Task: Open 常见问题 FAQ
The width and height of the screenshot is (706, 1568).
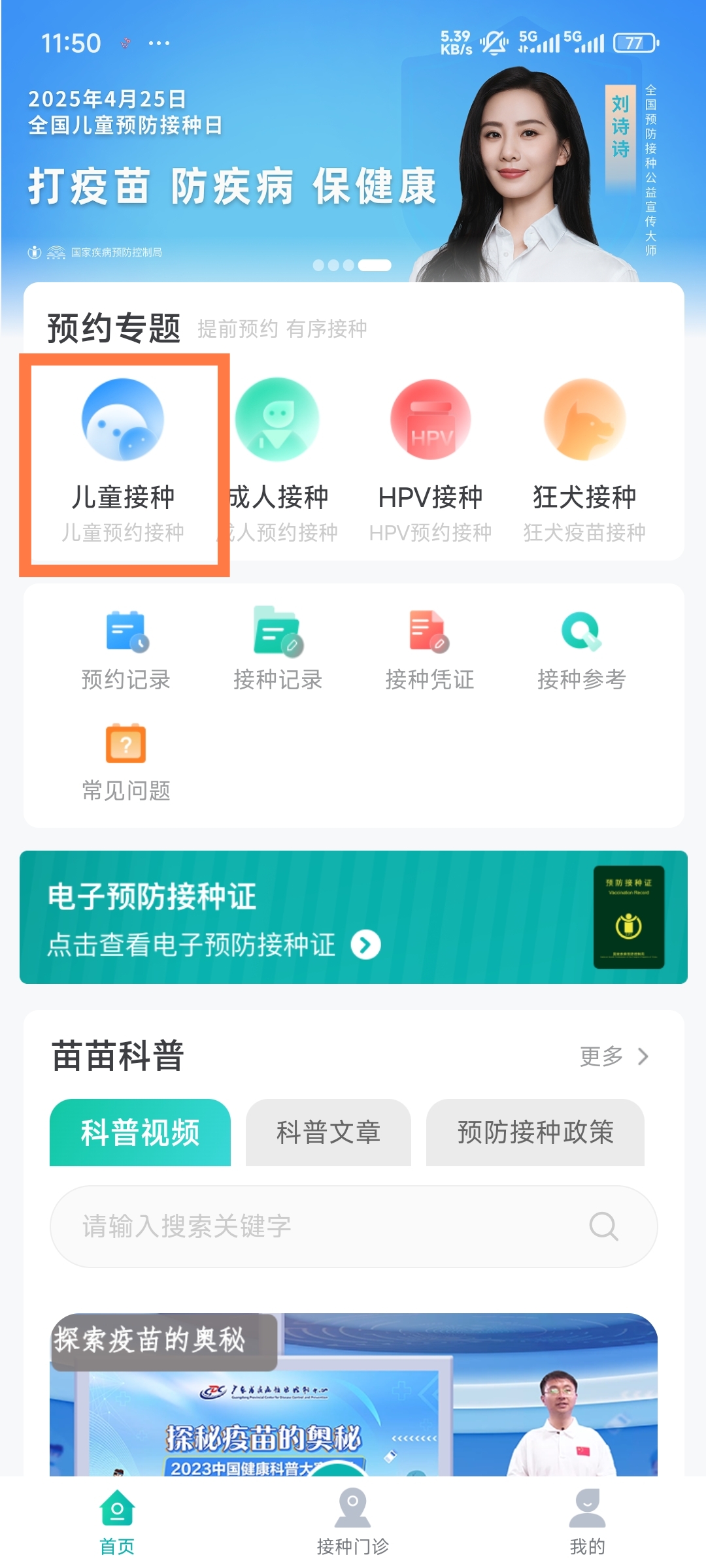Action: click(x=126, y=761)
